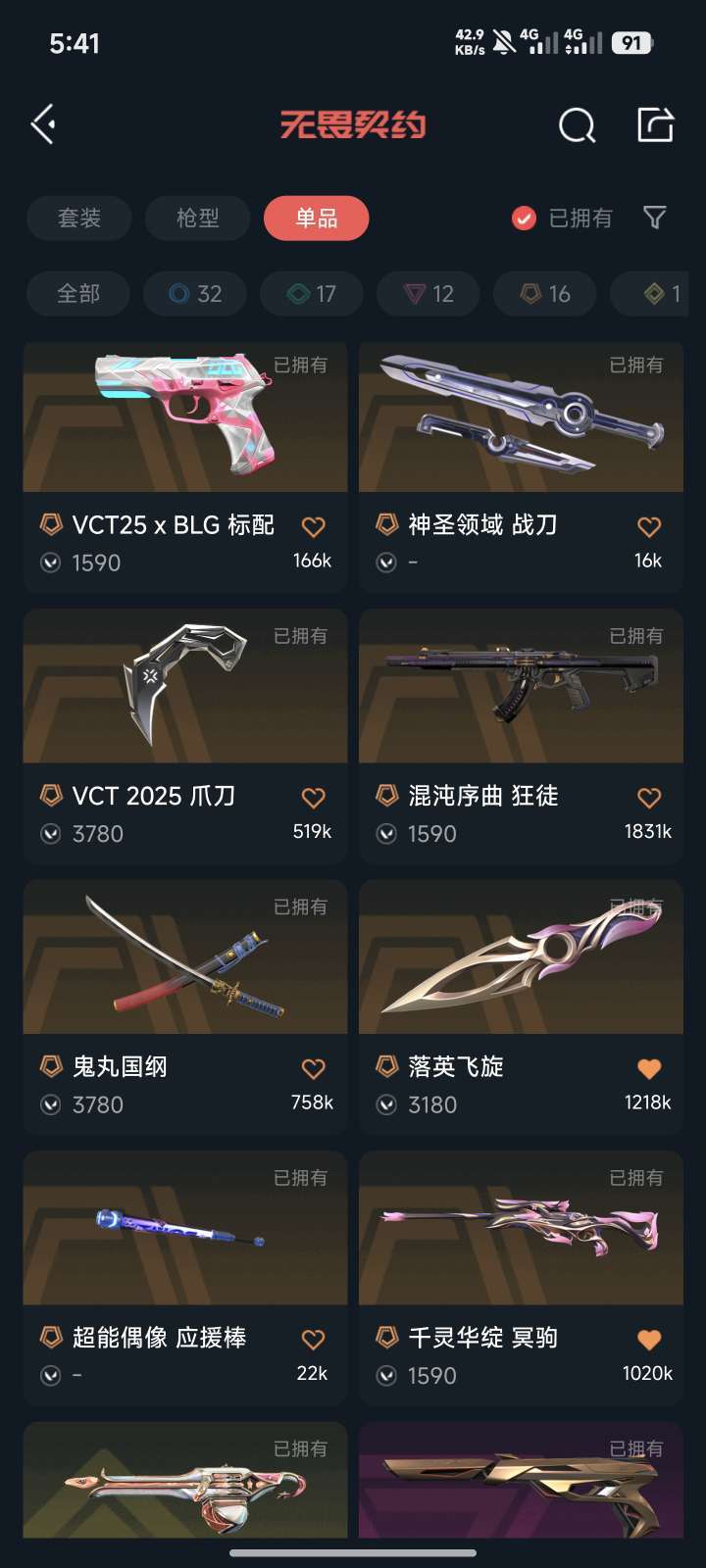Unlike the 落英飞旋 skin
This screenshot has width=706, height=1568.
pyautogui.click(x=649, y=1068)
